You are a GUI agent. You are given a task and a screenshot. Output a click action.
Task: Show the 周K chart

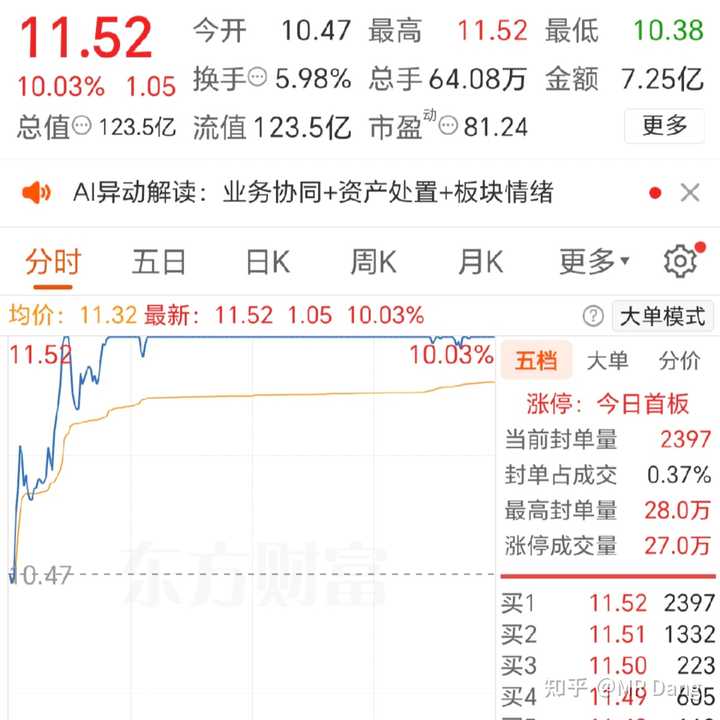click(373, 262)
